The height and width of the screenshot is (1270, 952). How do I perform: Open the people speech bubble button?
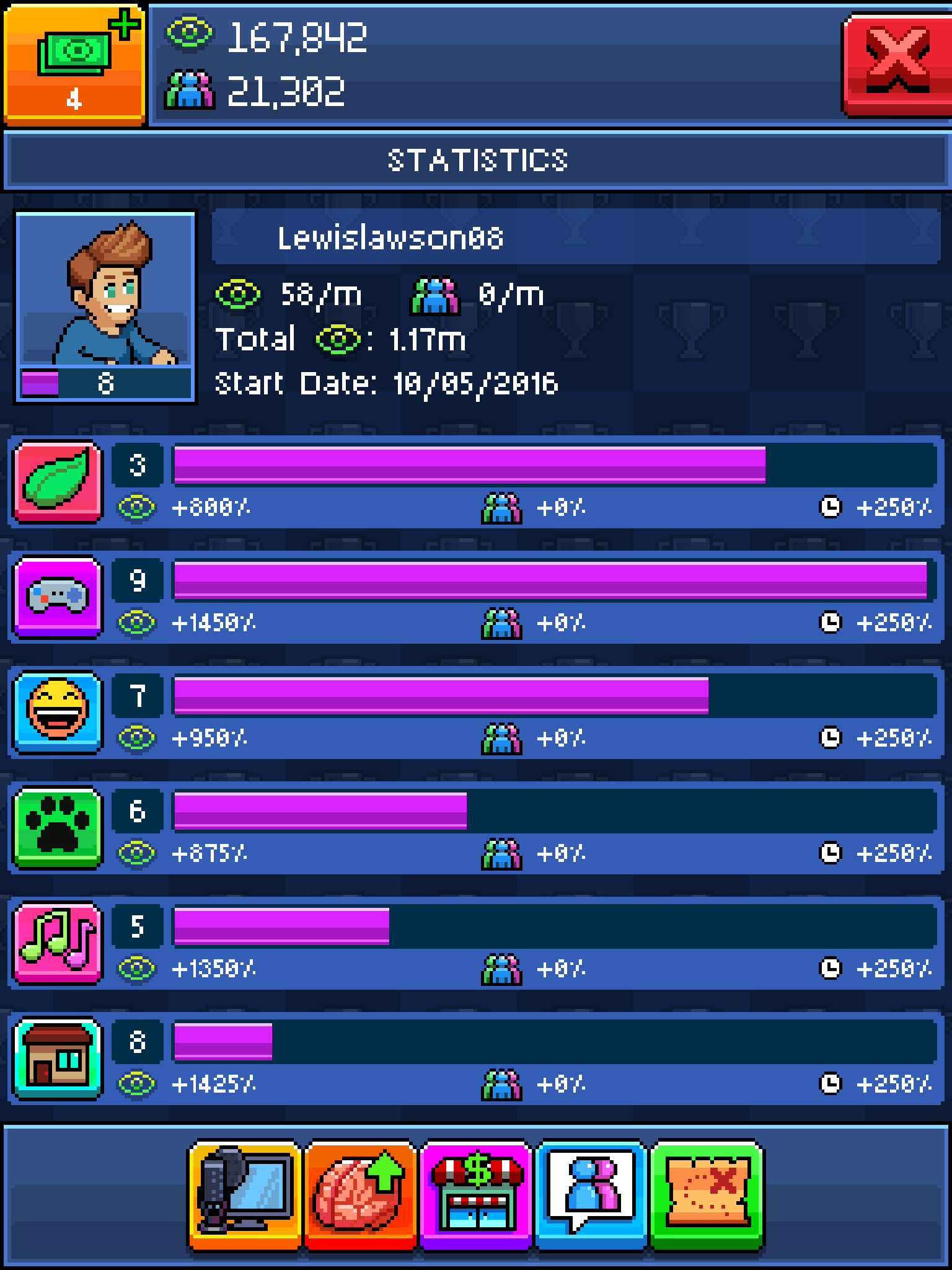591,1194
